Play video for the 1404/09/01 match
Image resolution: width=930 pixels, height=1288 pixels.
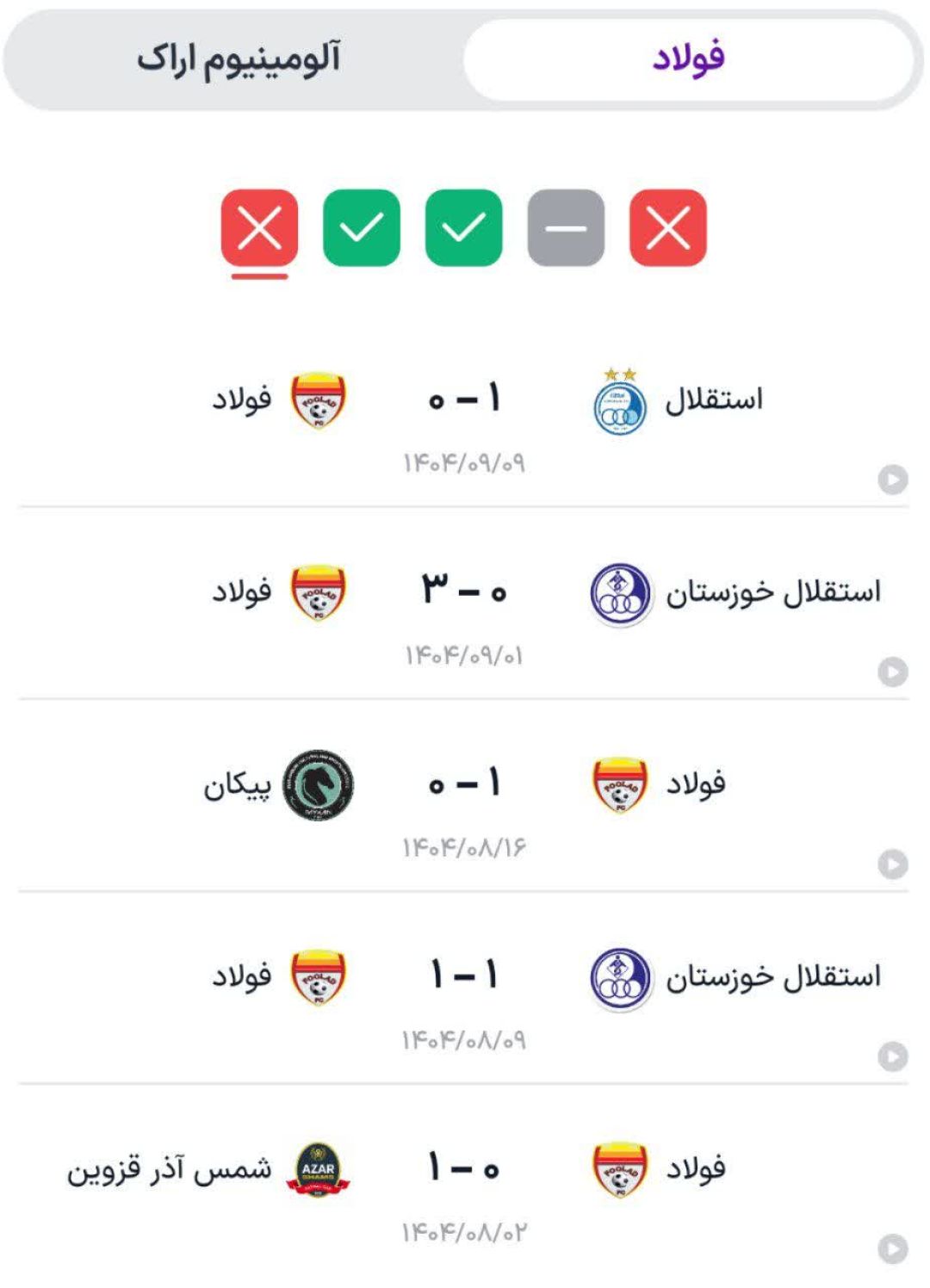point(893,672)
